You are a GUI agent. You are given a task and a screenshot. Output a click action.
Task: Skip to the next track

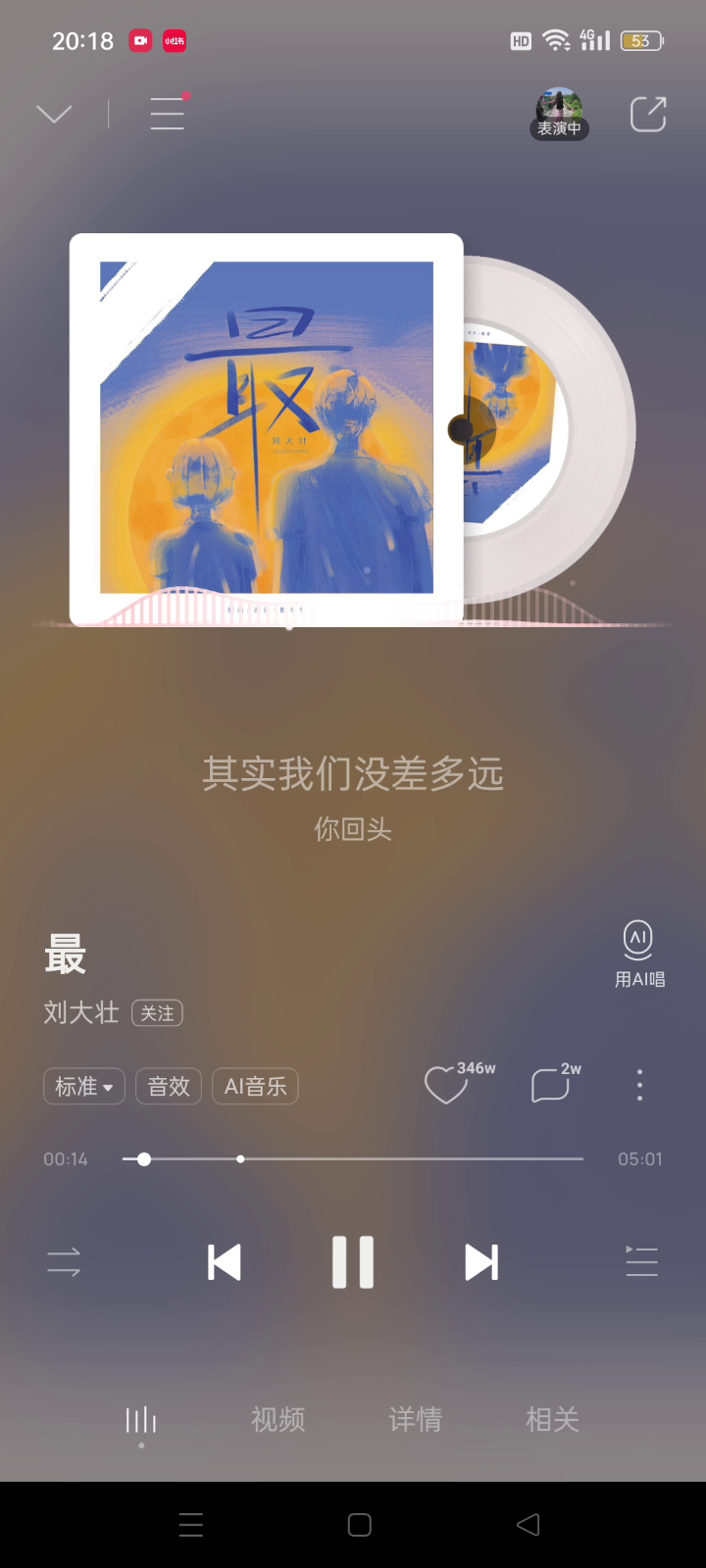tap(481, 1262)
